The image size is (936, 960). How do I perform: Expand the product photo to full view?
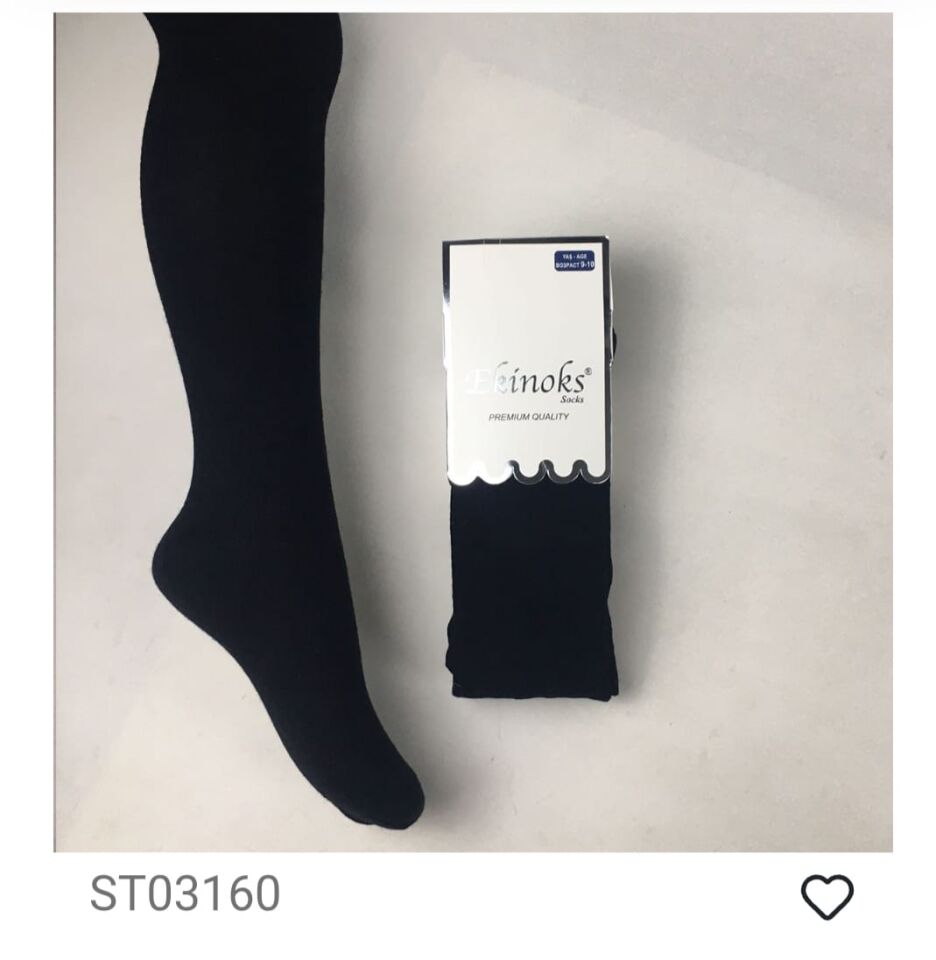click(x=468, y=430)
